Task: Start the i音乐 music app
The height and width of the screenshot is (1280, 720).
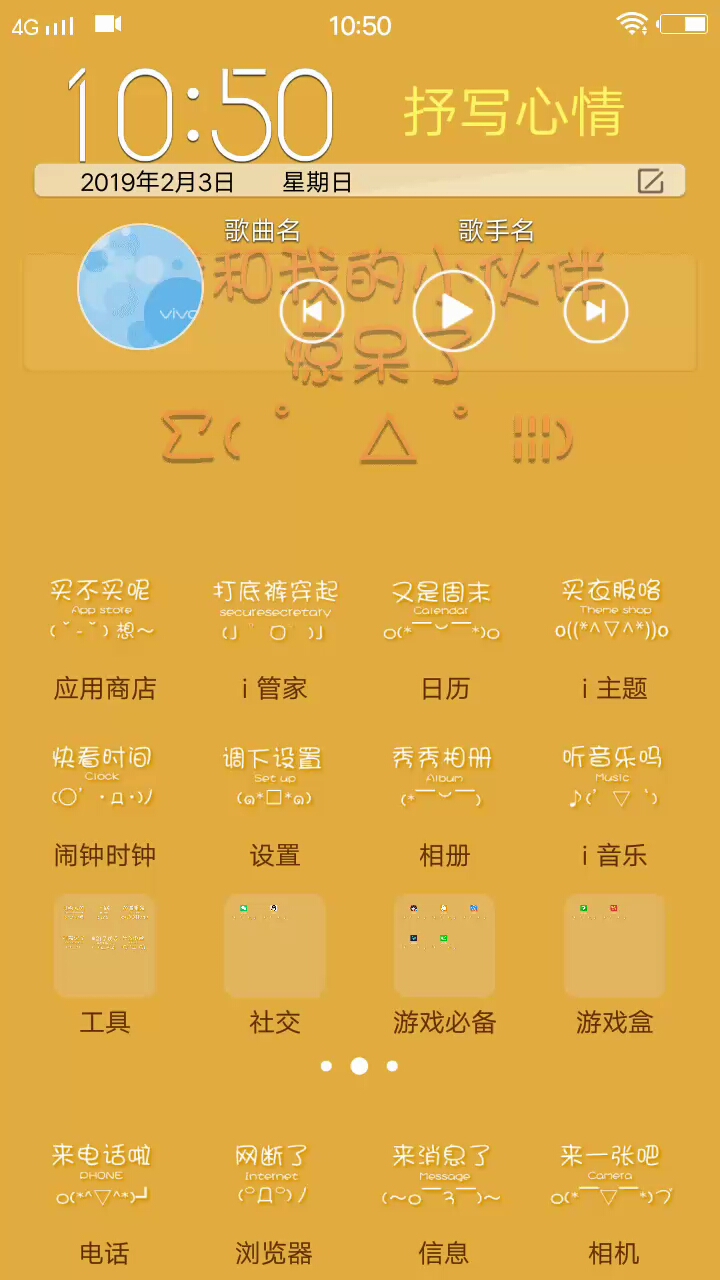Action: tap(613, 775)
